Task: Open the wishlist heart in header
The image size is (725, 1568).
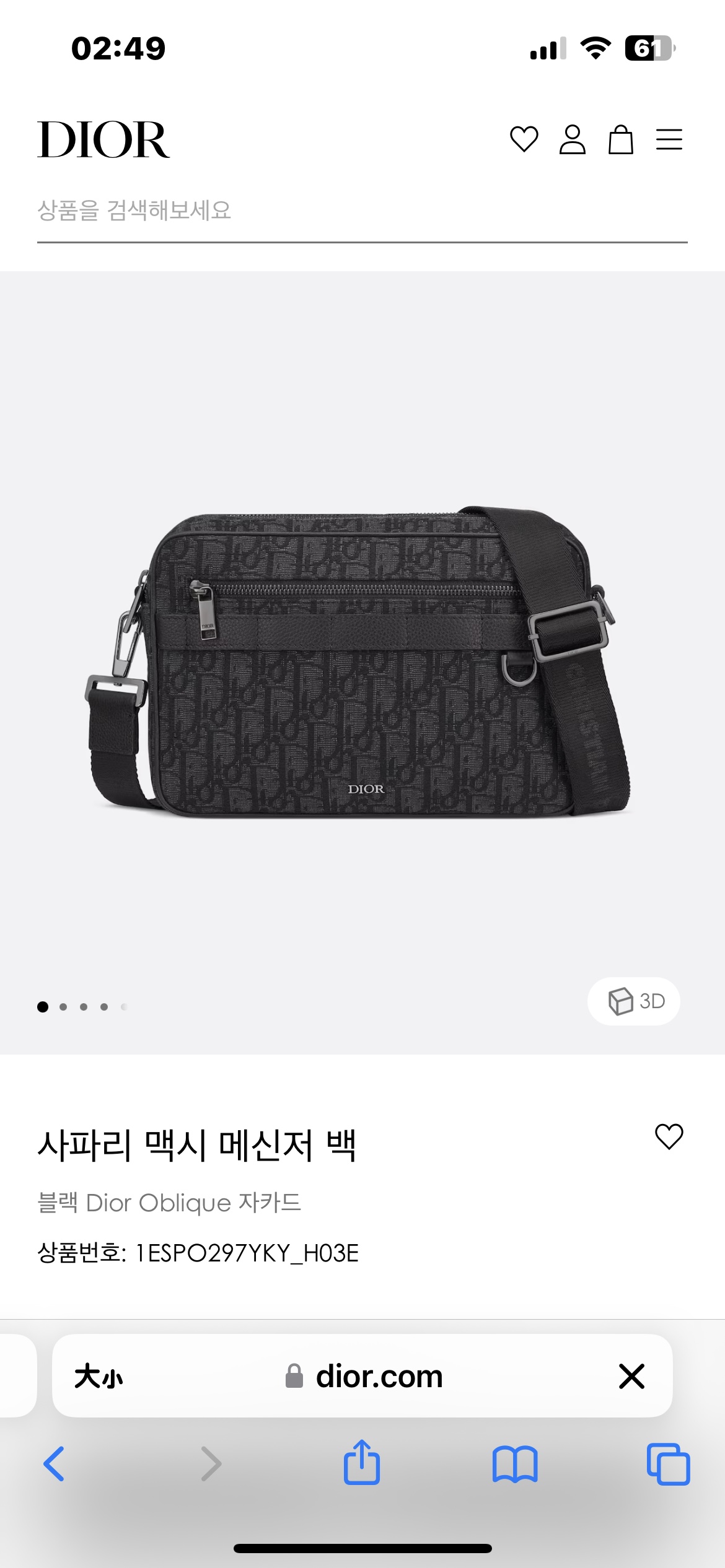Action: pyautogui.click(x=524, y=139)
